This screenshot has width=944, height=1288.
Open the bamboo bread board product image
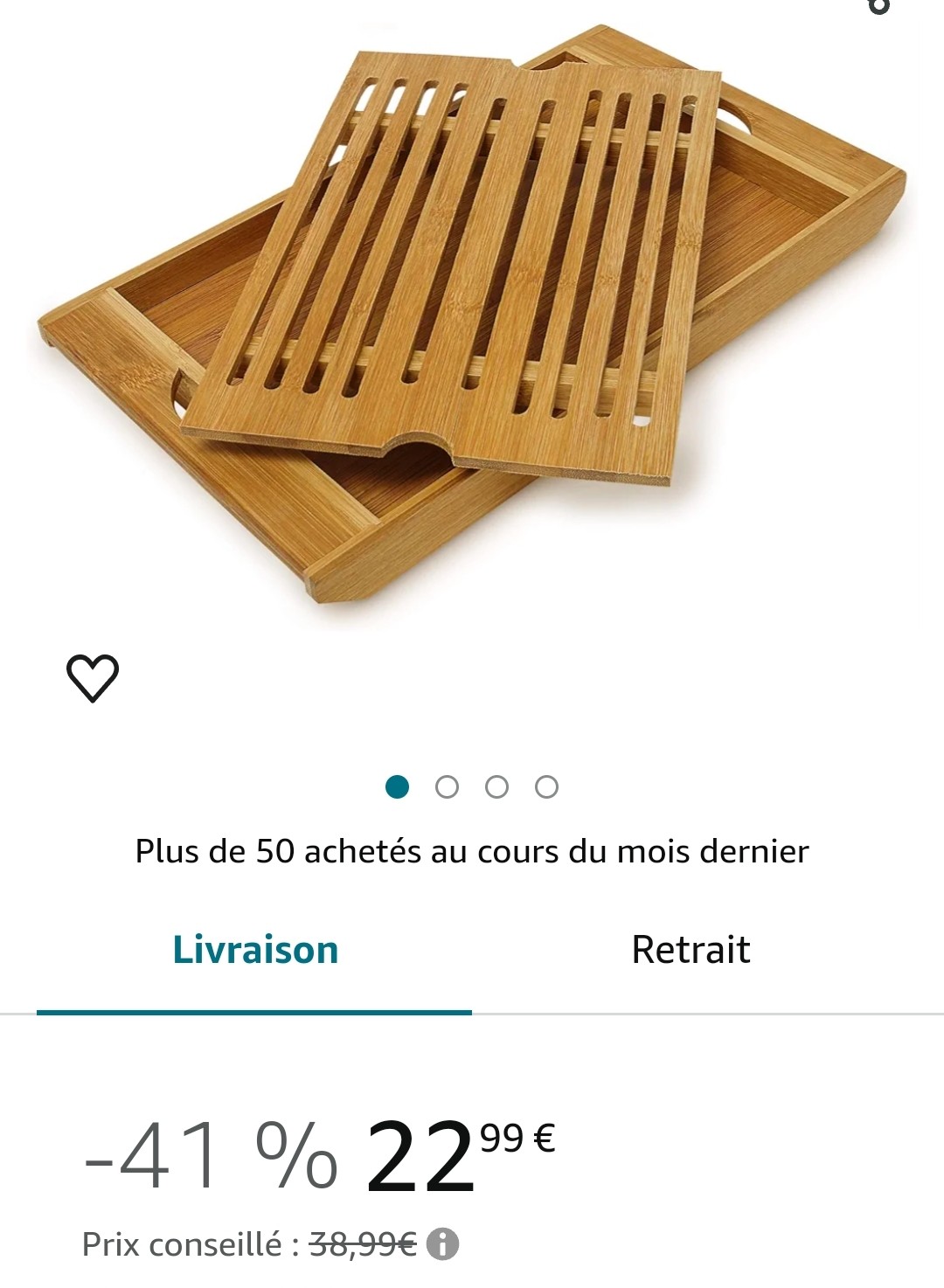click(472, 323)
